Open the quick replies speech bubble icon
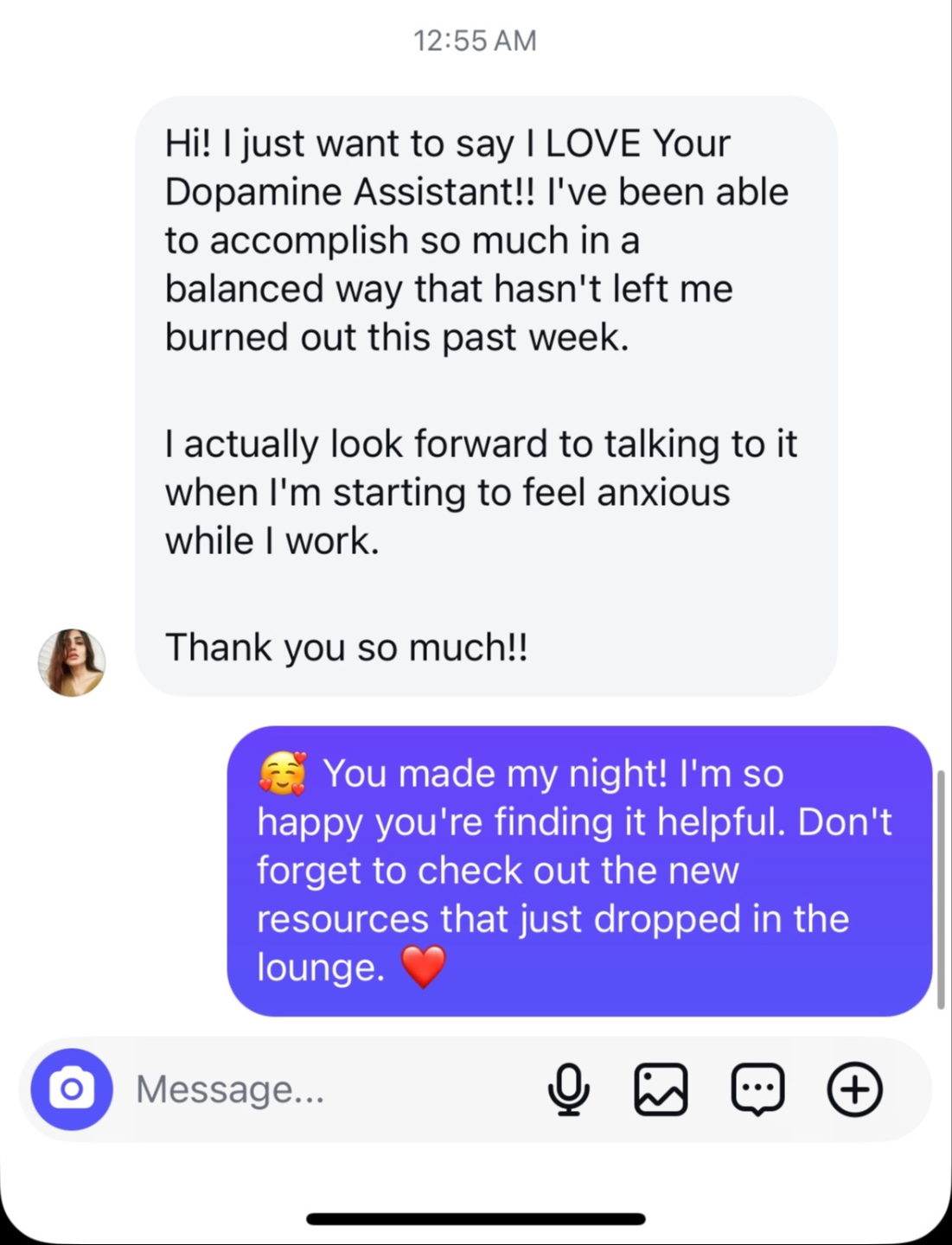 pyautogui.click(x=757, y=1089)
